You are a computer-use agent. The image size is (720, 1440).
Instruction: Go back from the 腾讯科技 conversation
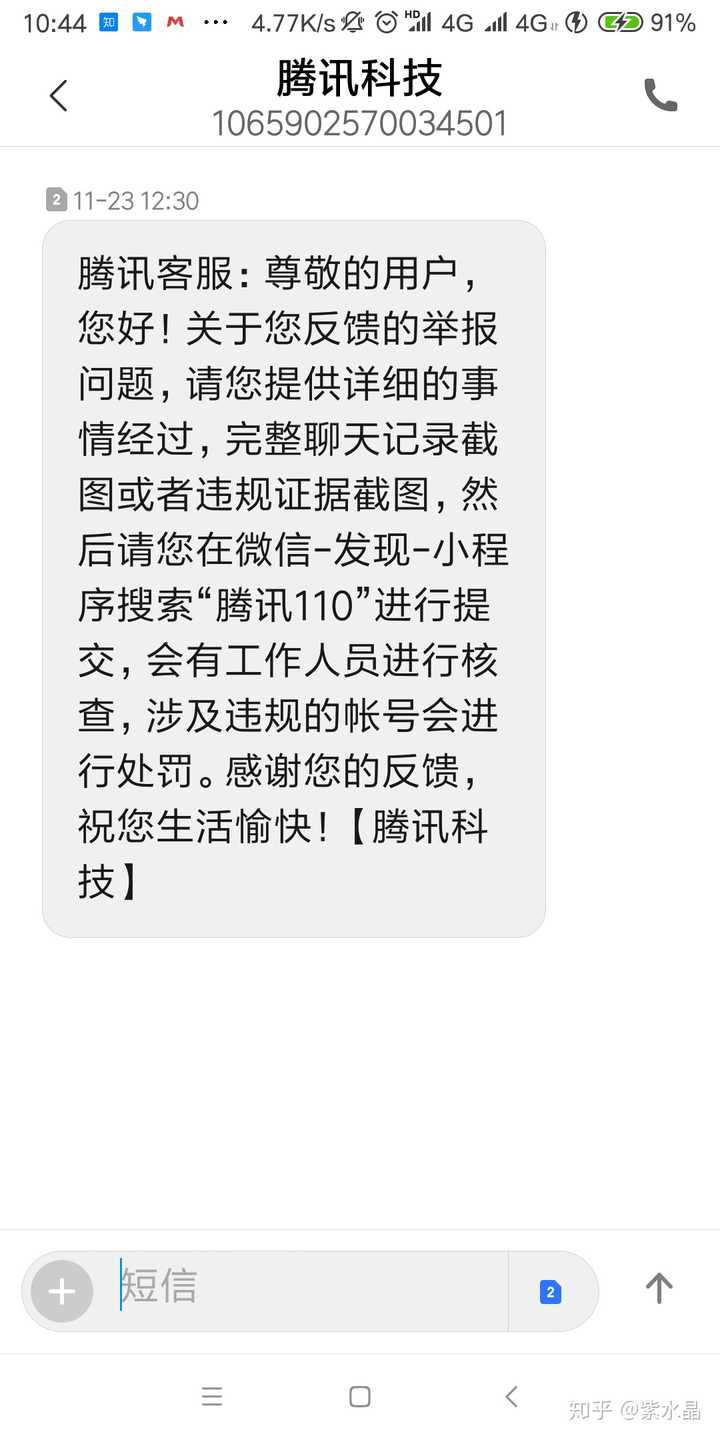coord(58,96)
